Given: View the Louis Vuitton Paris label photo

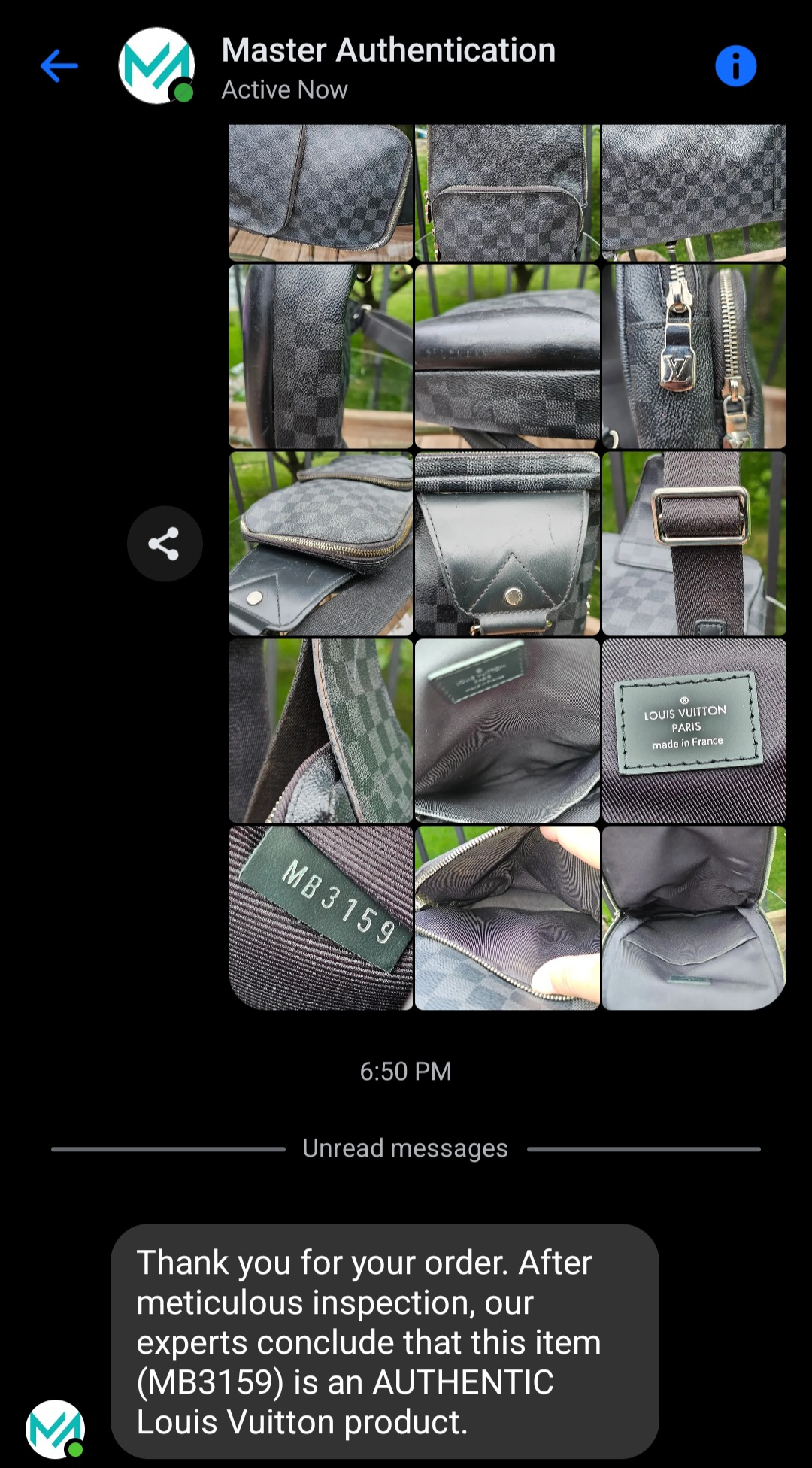Looking at the screenshot, I should click(x=694, y=731).
